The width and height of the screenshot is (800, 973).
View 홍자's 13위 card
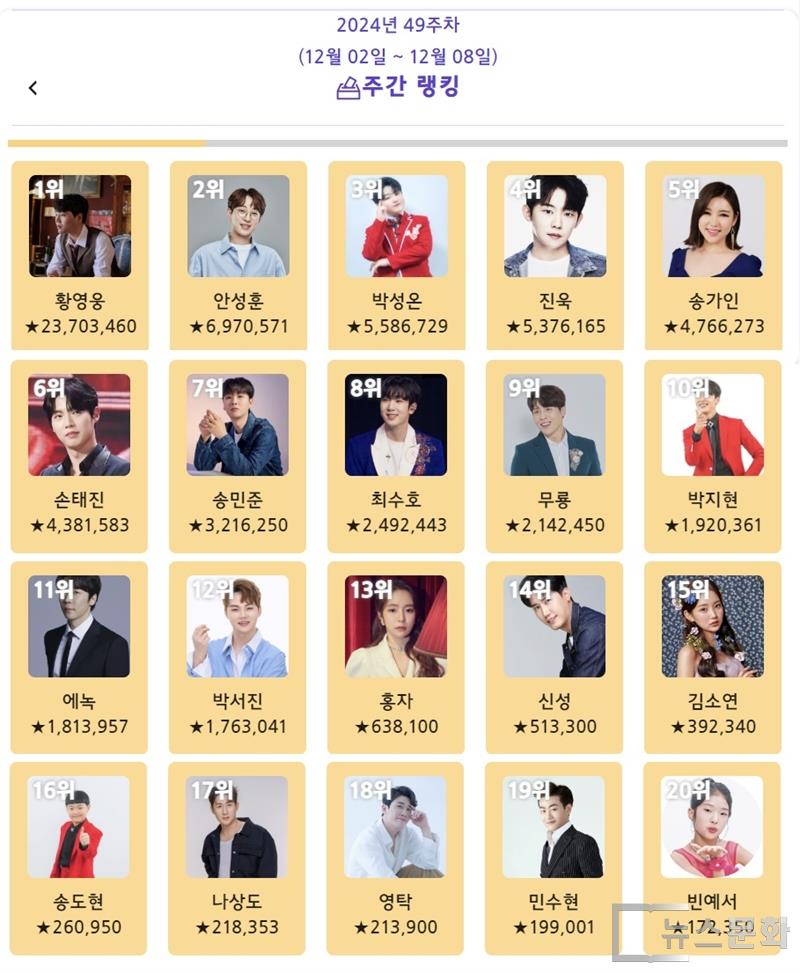[396, 656]
